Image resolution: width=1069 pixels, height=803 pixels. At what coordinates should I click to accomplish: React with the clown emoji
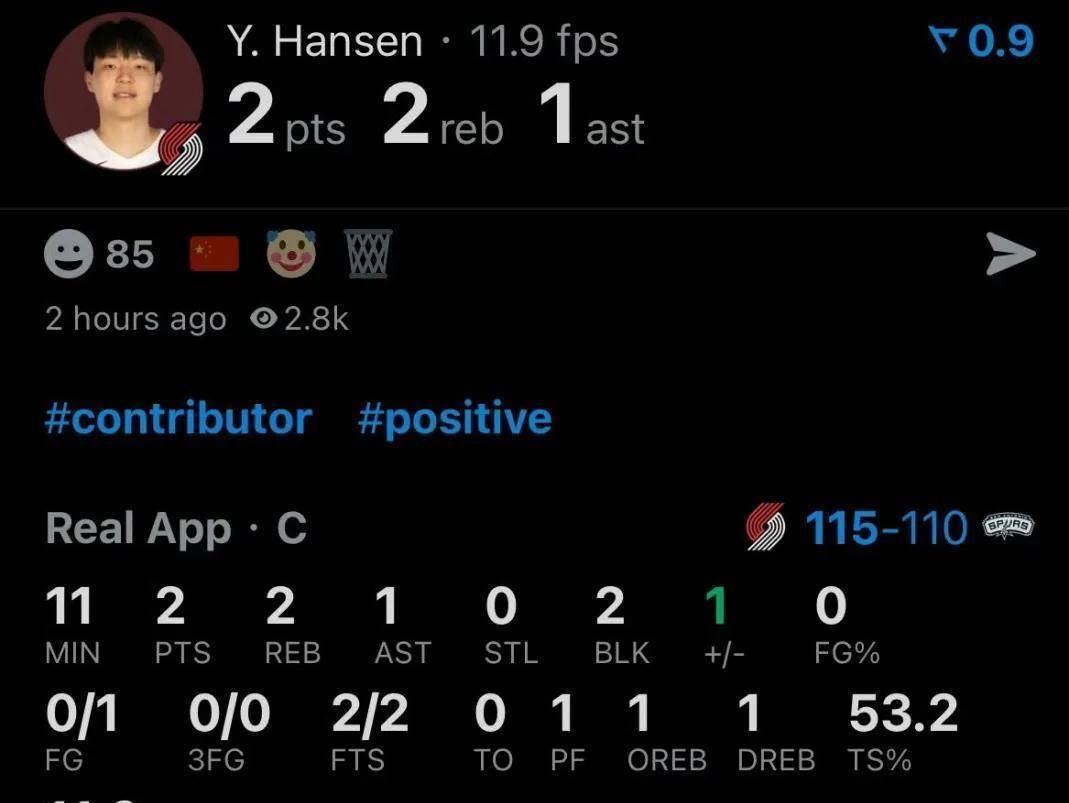pyautogui.click(x=291, y=254)
